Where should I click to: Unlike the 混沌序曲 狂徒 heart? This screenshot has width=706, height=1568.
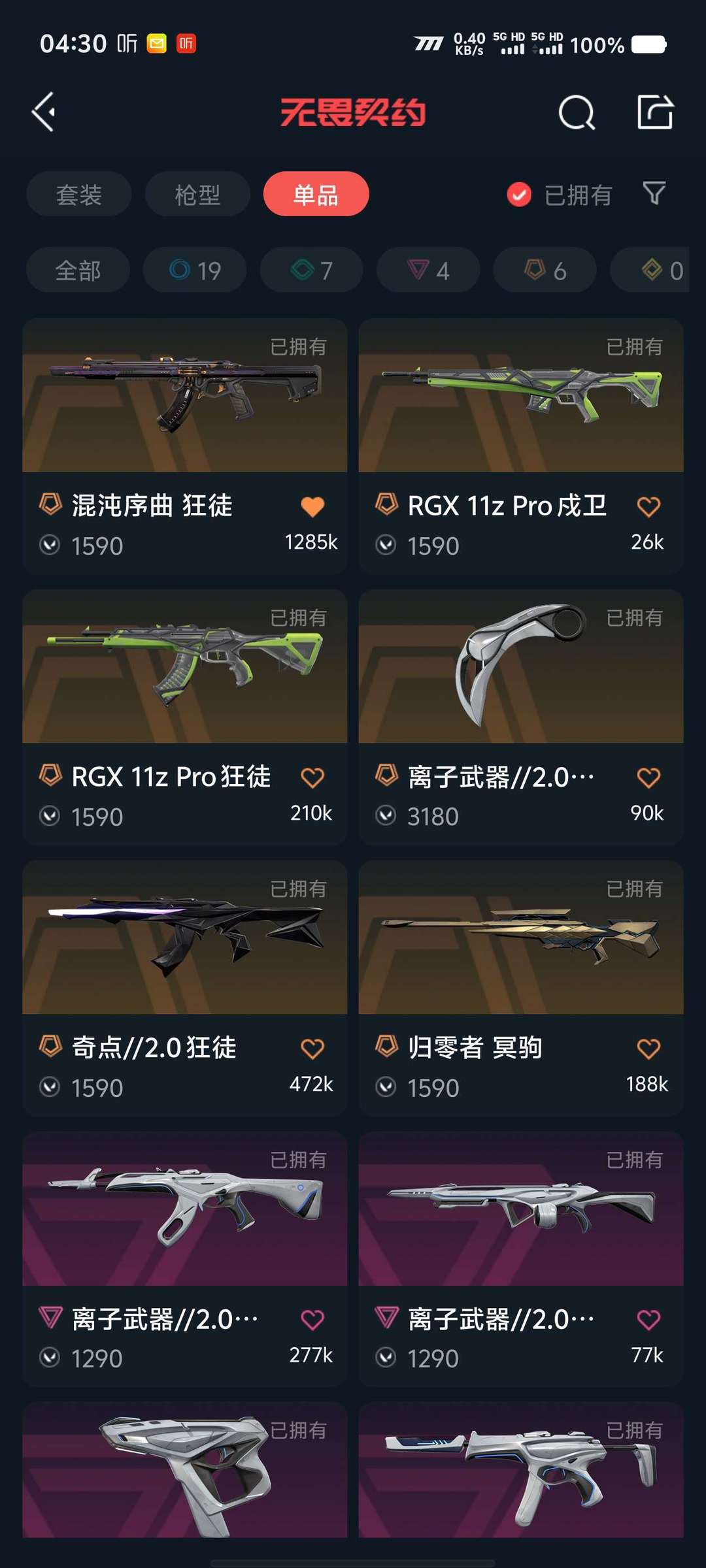tap(312, 506)
